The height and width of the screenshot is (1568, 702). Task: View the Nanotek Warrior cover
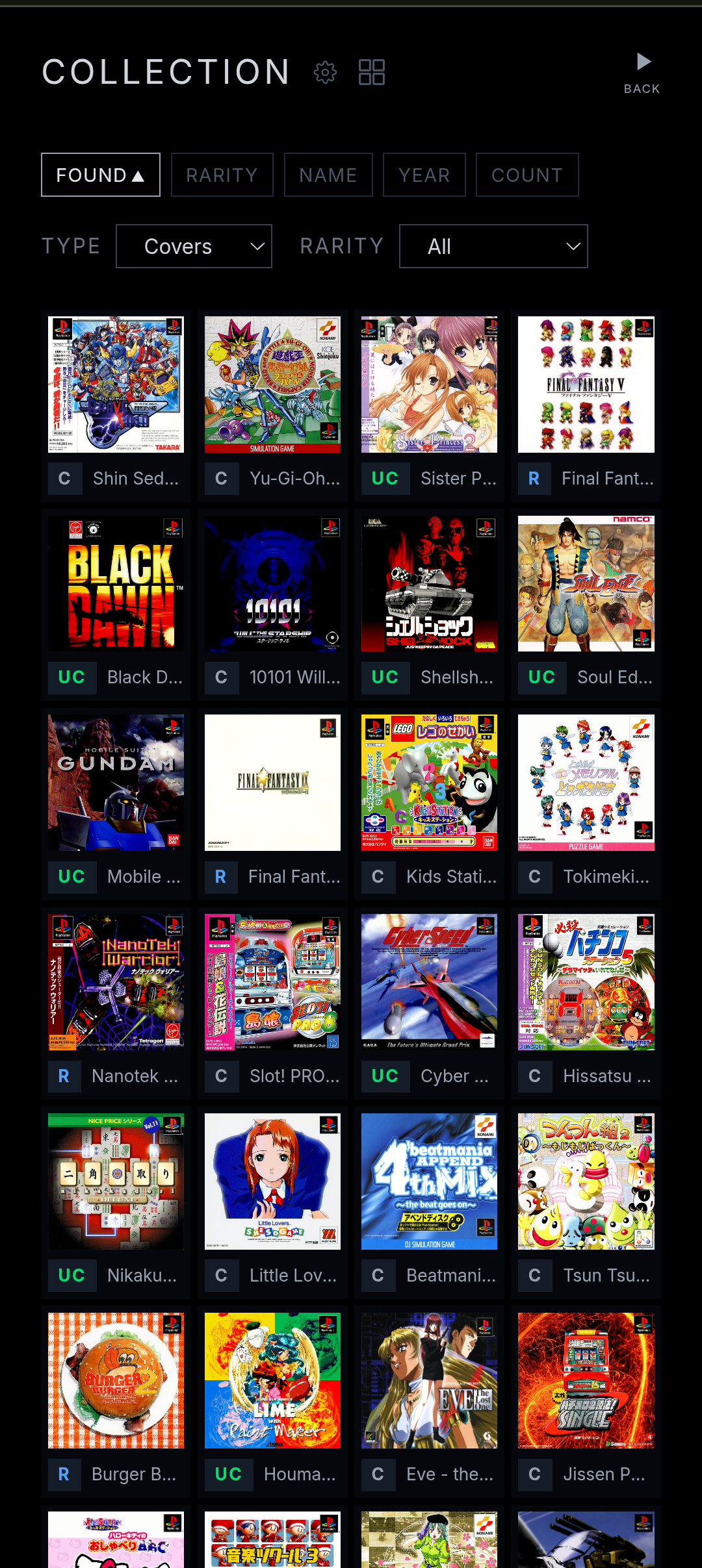tap(116, 982)
